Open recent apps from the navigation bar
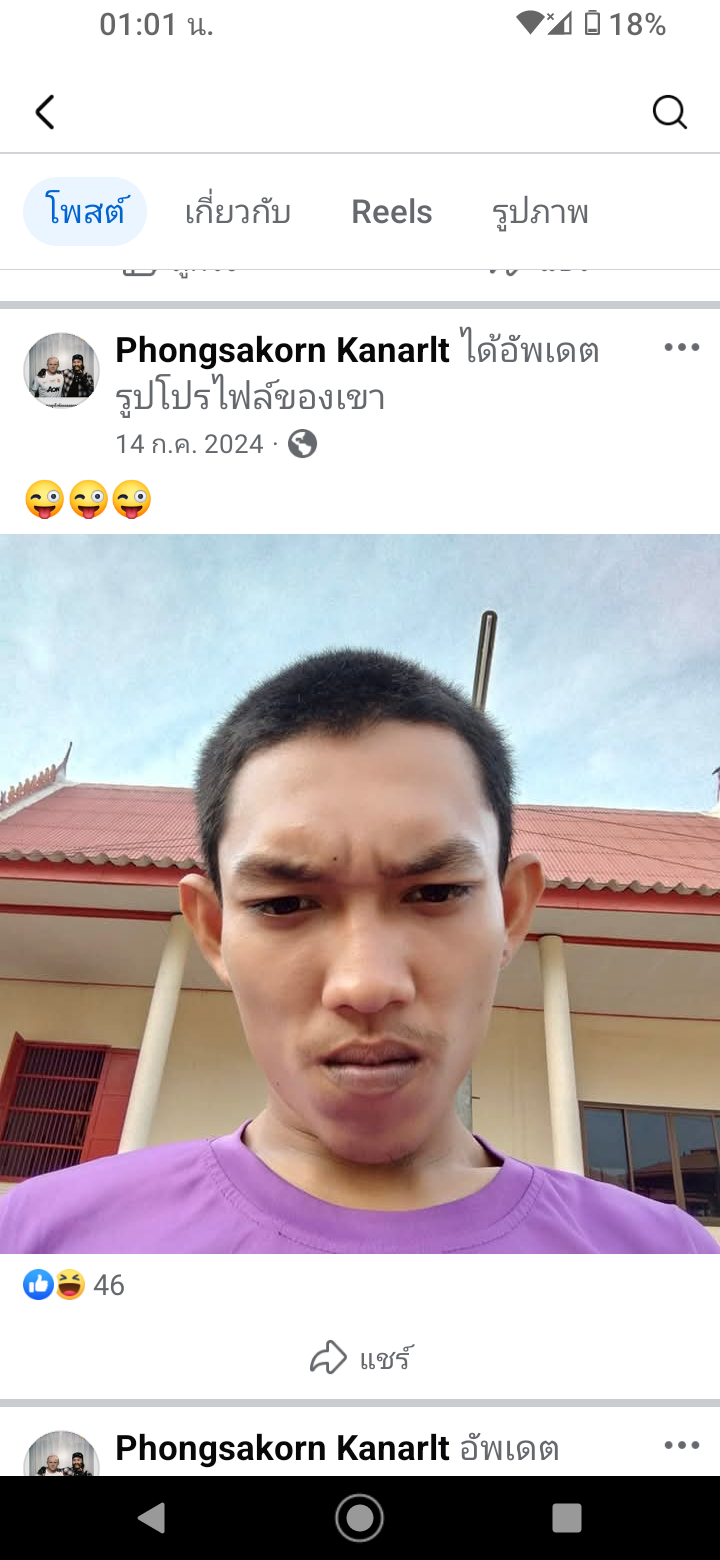Viewport: 720px width, 1560px height. tap(567, 1518)
